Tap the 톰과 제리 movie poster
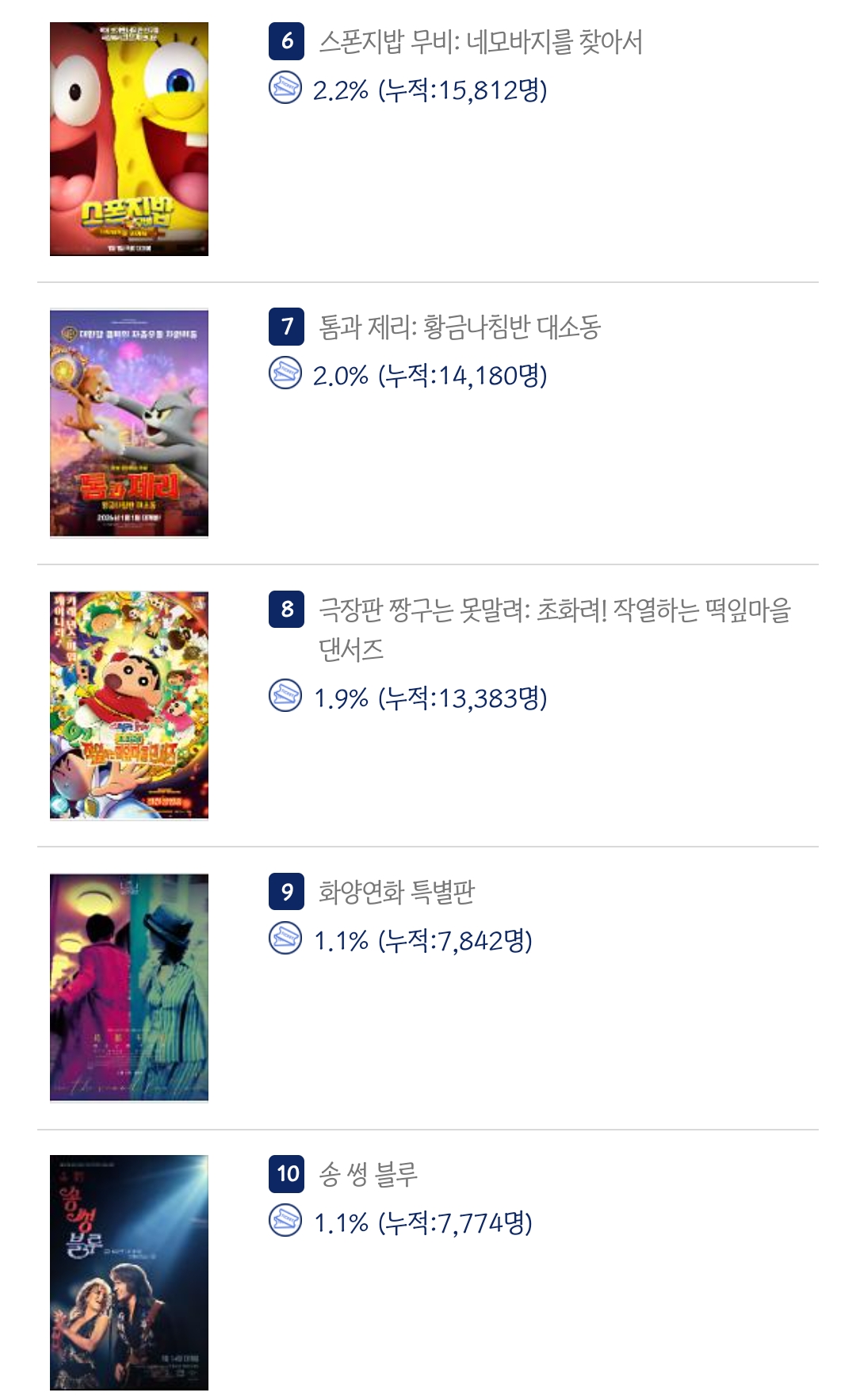This screenshot has height=1400, width=856. coord(129,423)
